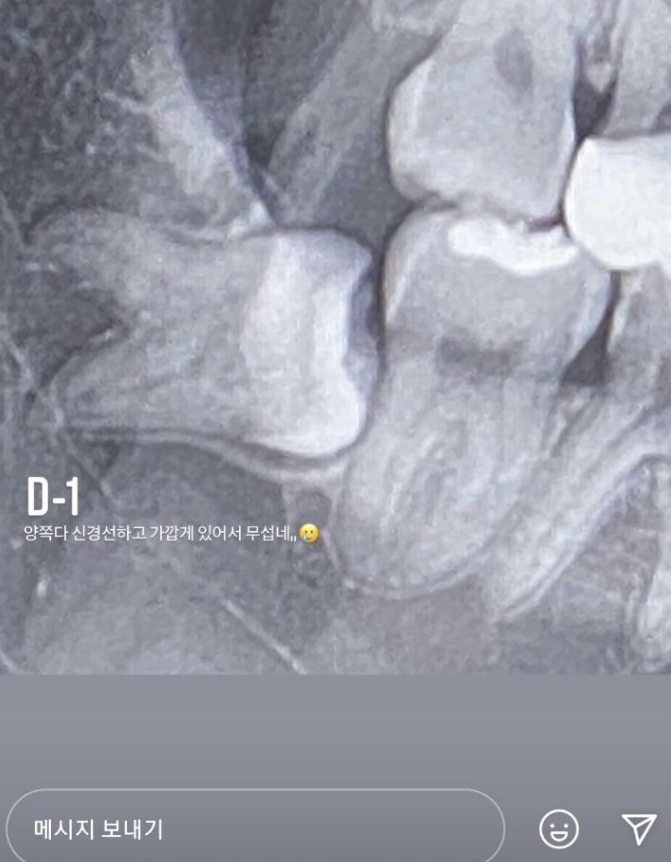The width and height of the screenshot is (671, 862).
Task: Share this story via paper plane icon
Action: coord(638,828)
